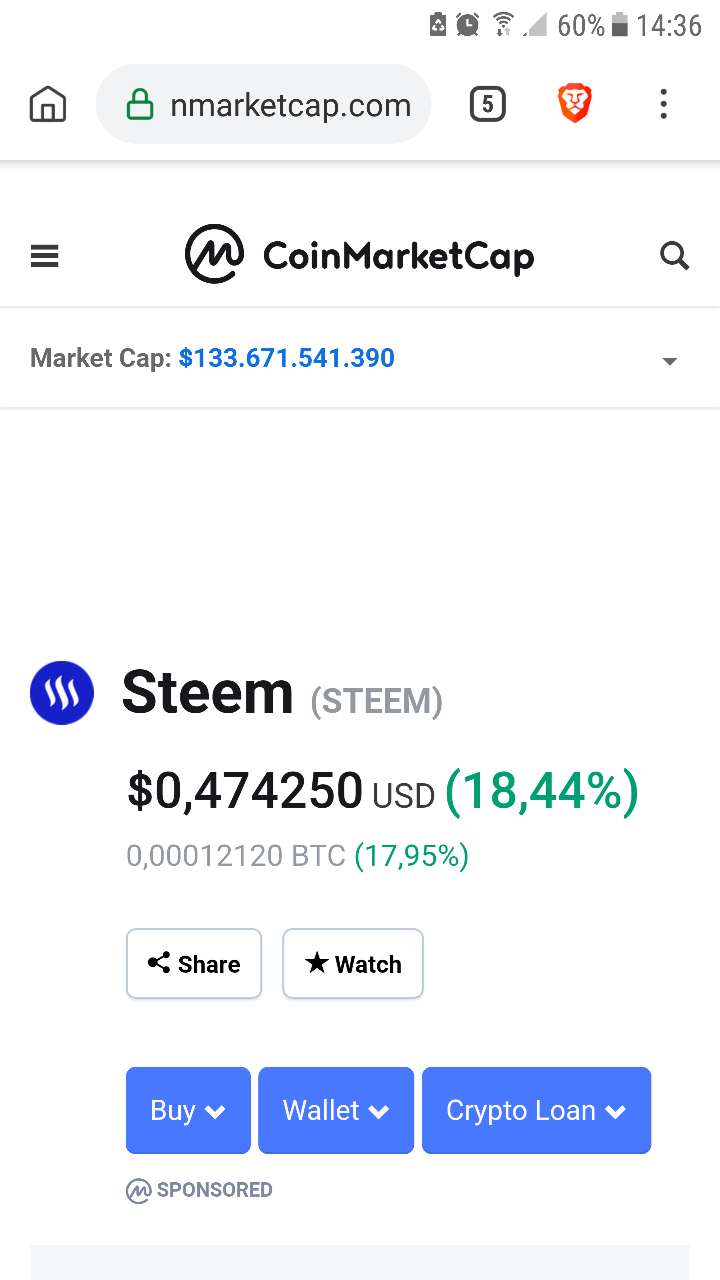Viewport: 720px width, 1280px height.
Task: Open the tab switcher showing 5 tabs
Action: click(x=488, y=104)
